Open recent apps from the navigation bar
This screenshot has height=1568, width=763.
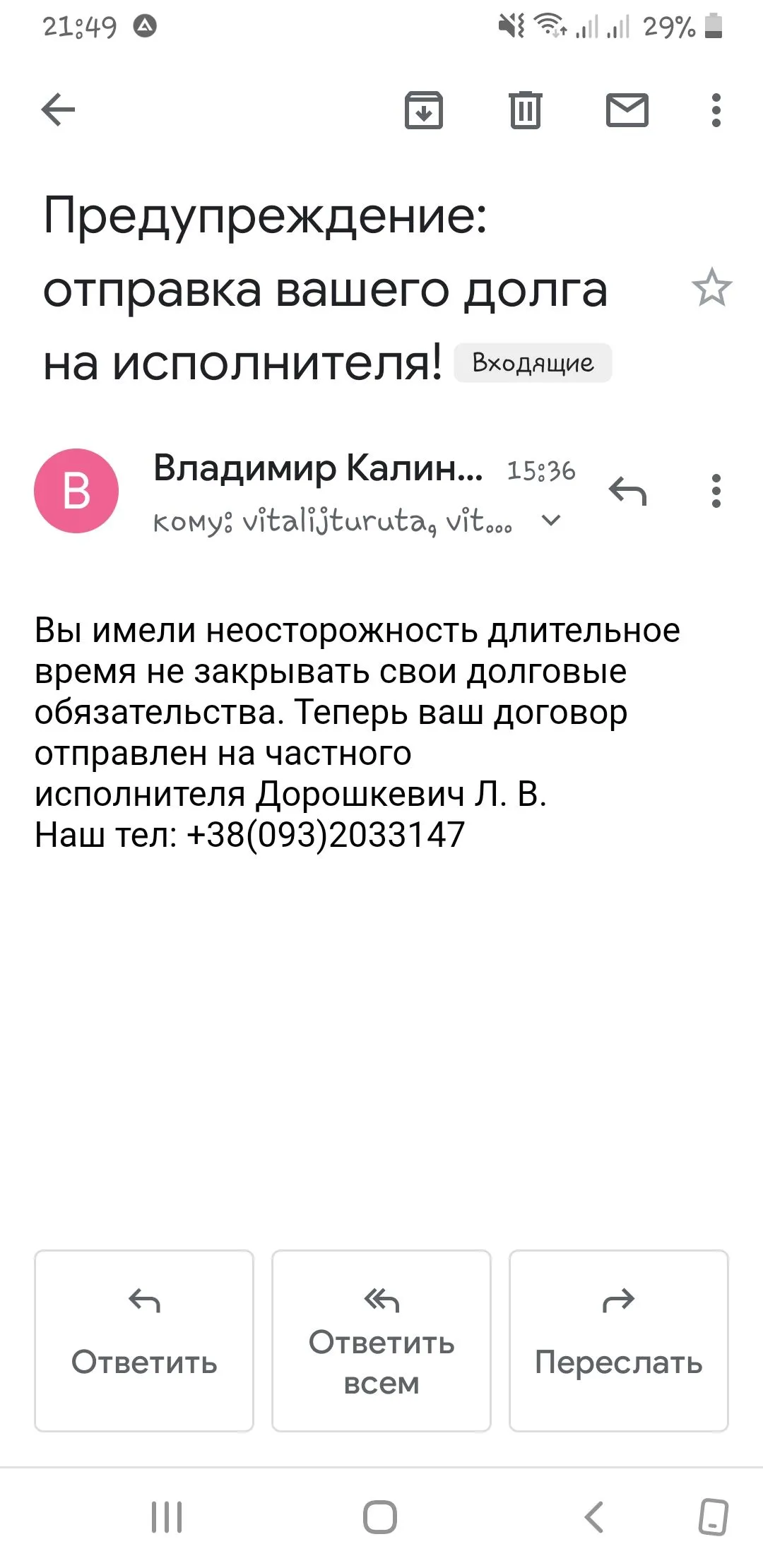coord(167,1516)
